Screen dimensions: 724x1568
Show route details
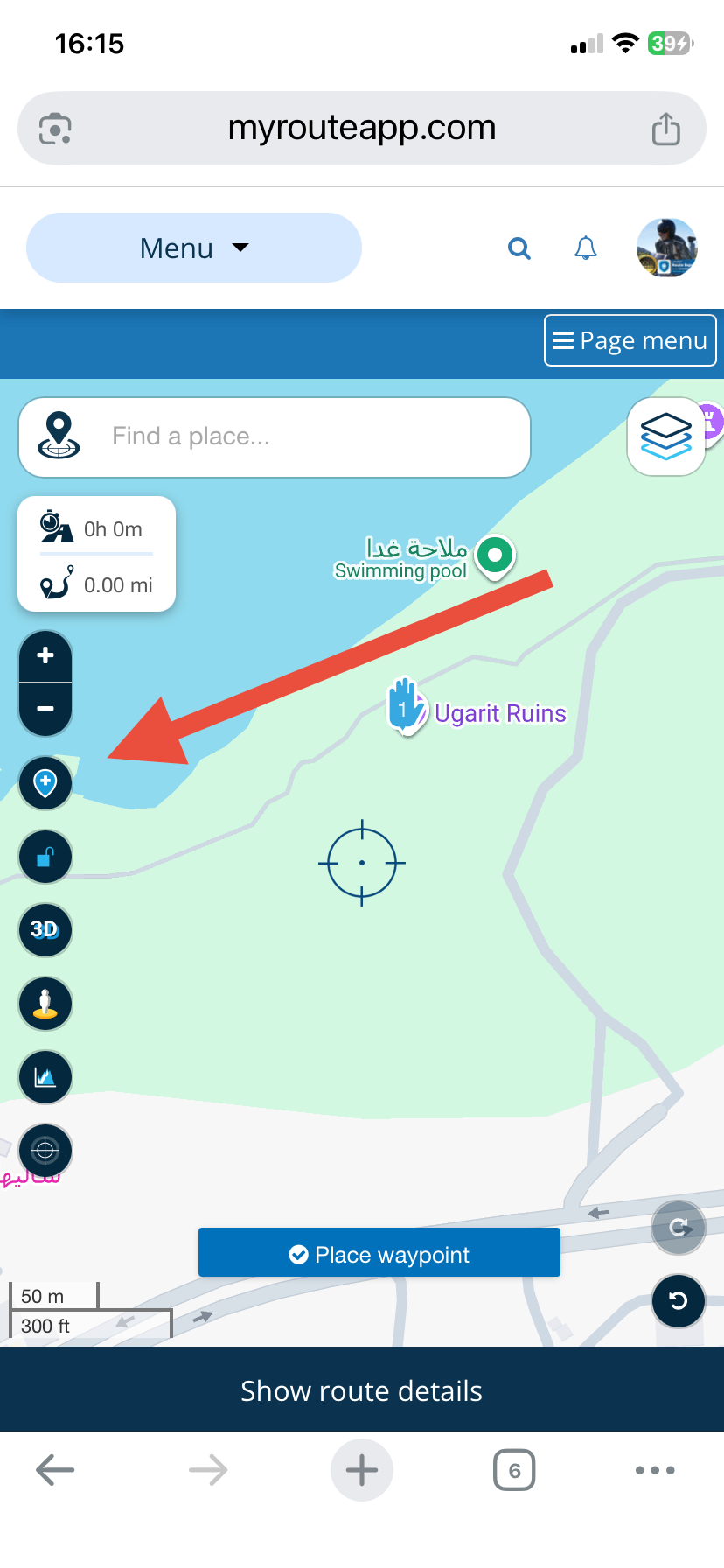point(362,1391)
